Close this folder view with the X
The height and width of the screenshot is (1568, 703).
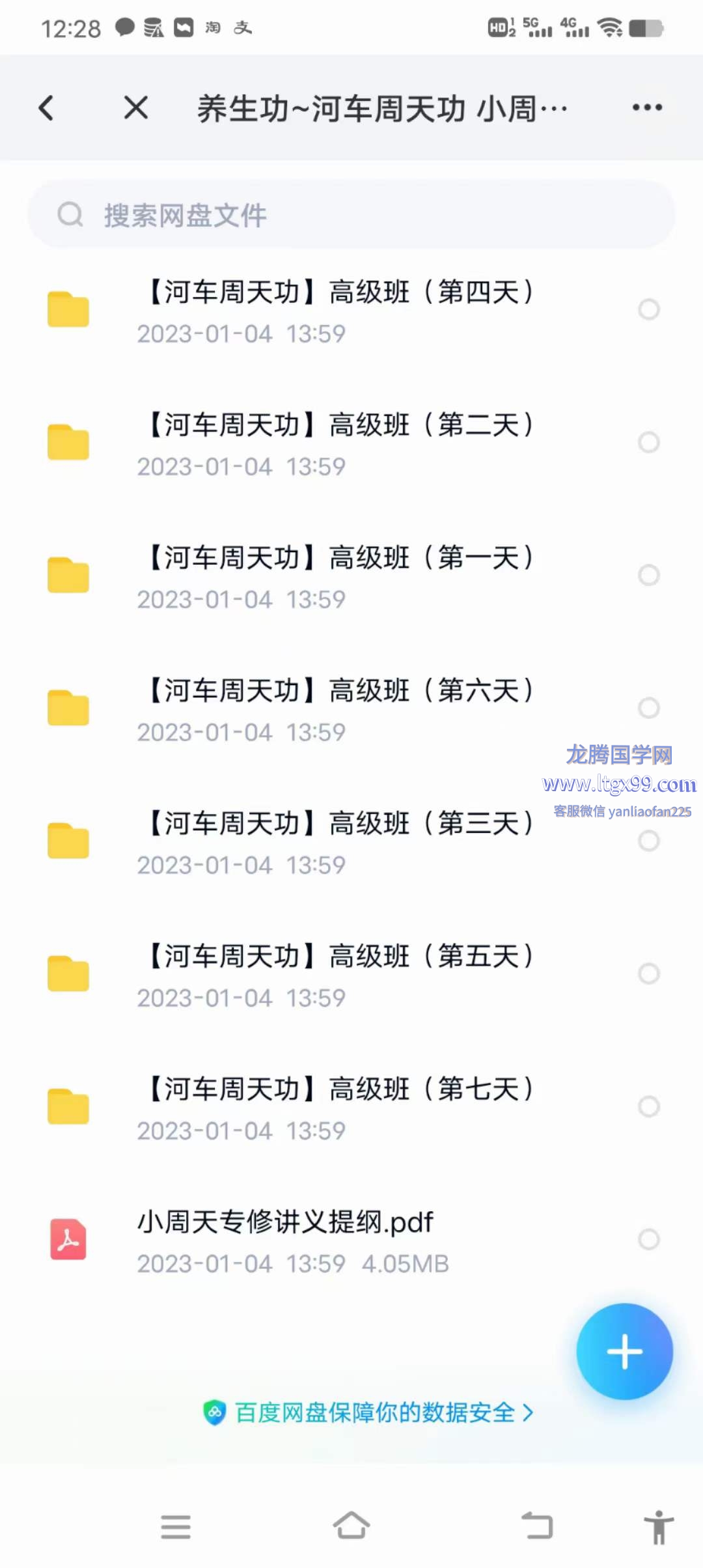[136, 107]
